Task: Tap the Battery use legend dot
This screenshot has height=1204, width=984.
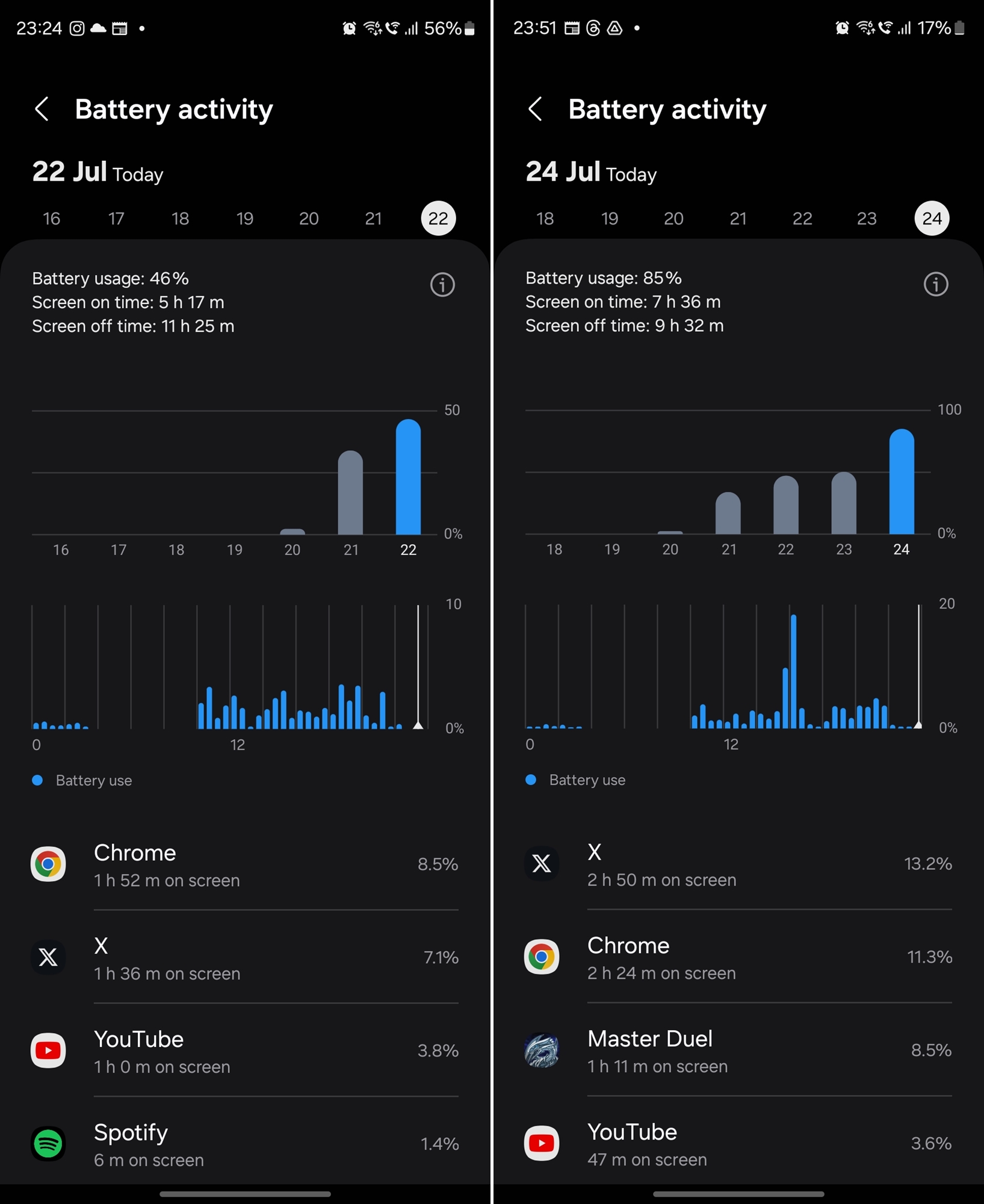Action: 37,780
